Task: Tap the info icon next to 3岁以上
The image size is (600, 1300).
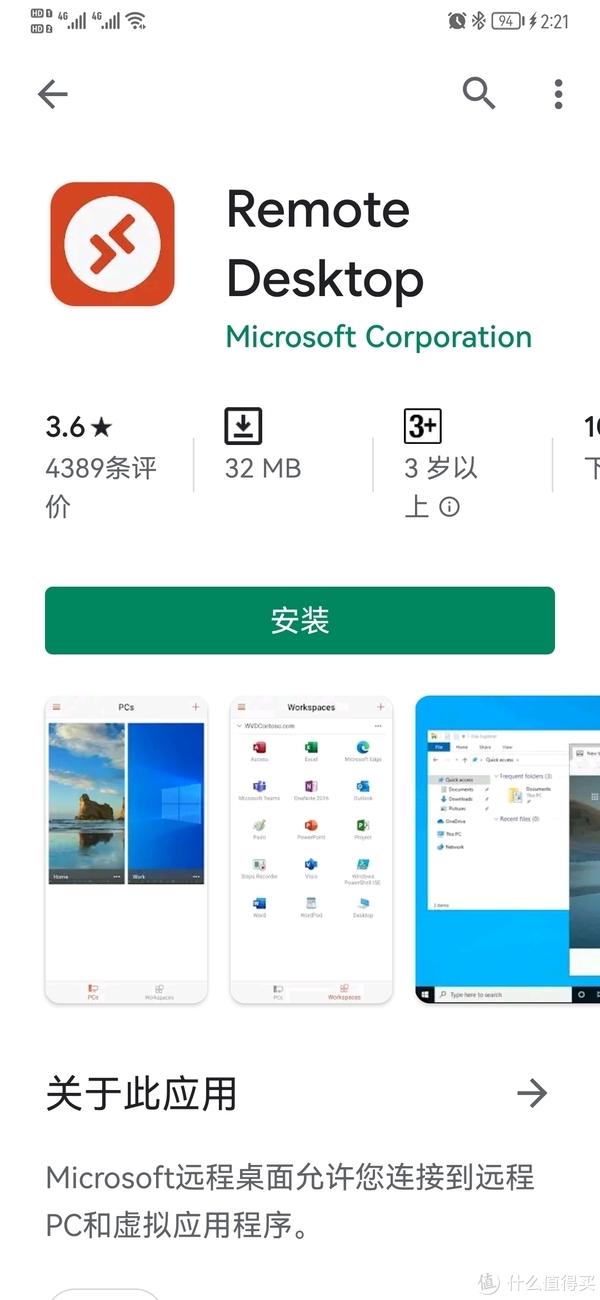Action: coord(450,507)
